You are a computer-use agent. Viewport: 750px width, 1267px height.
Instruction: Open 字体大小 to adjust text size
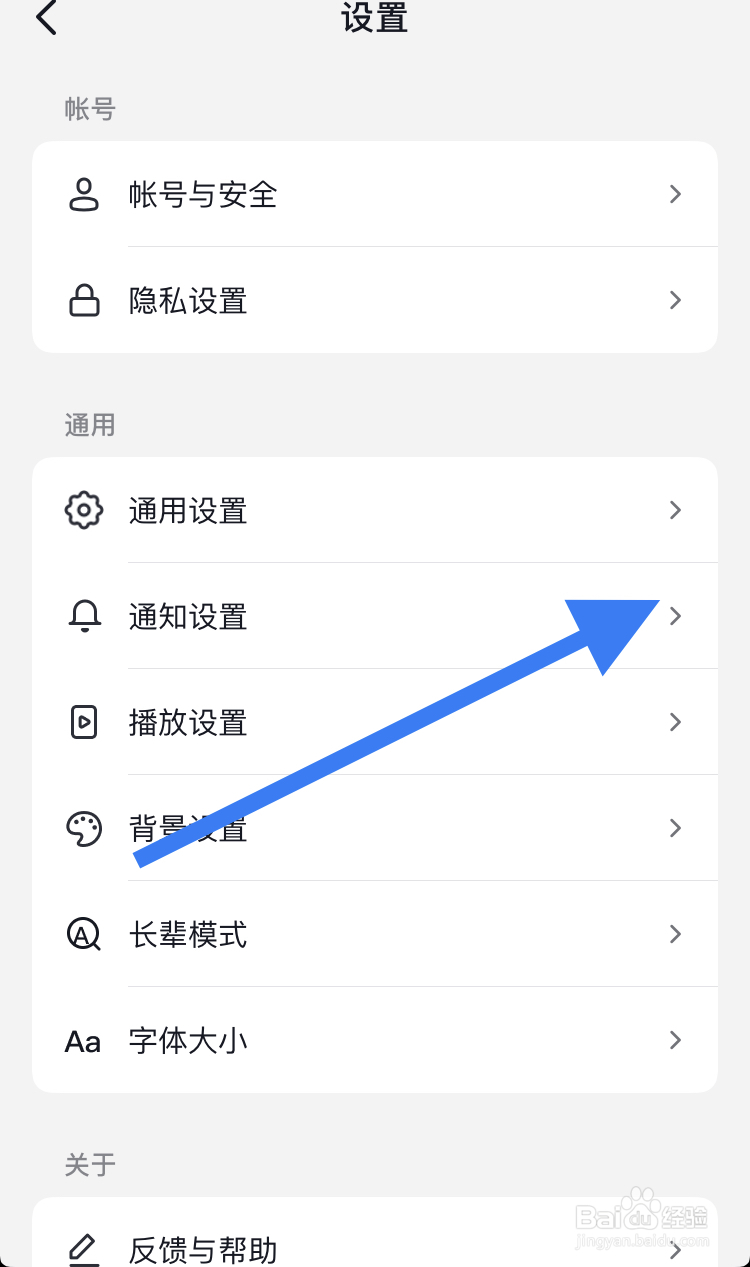point(375,1040)
